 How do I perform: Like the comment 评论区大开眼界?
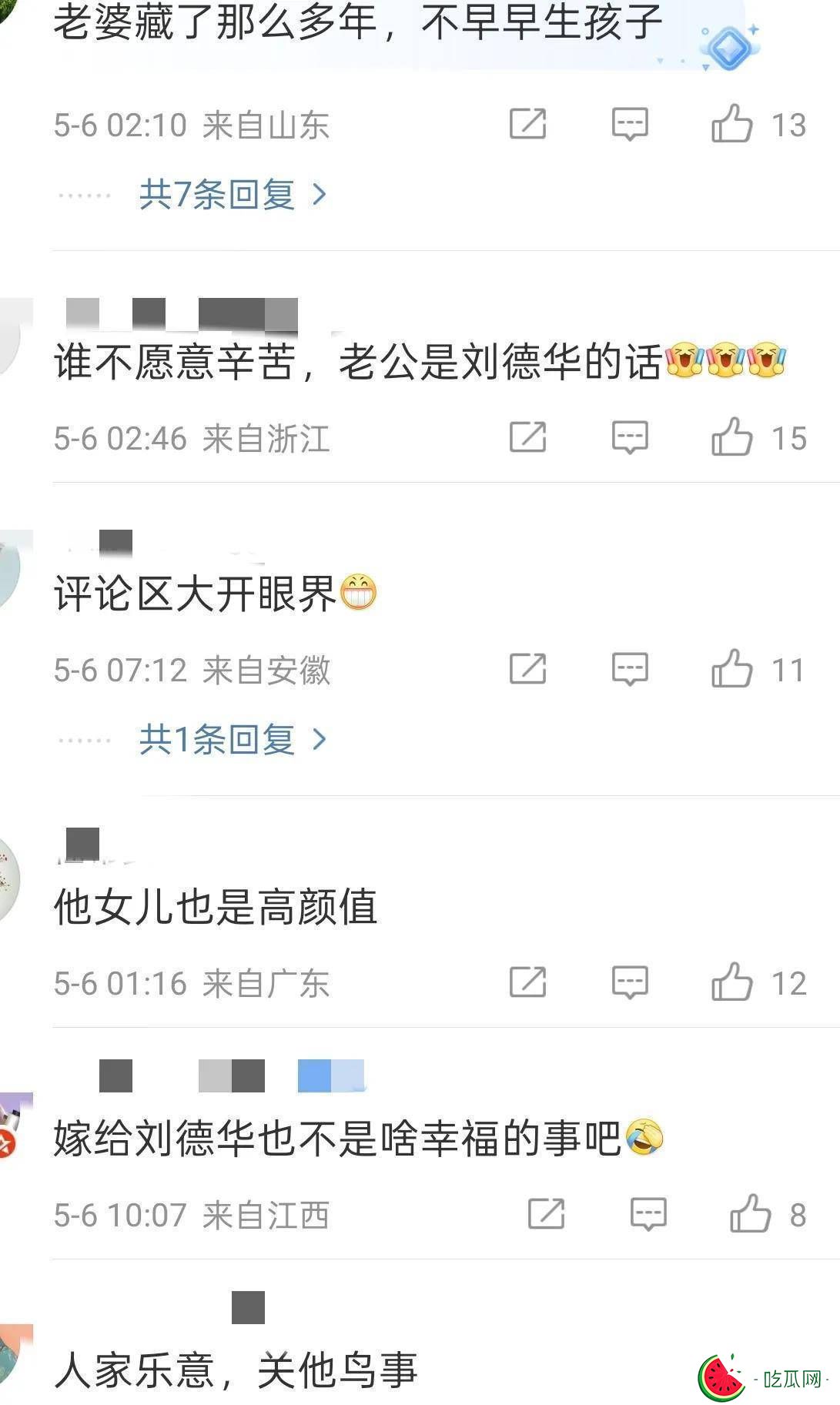(x=731, y=668)
